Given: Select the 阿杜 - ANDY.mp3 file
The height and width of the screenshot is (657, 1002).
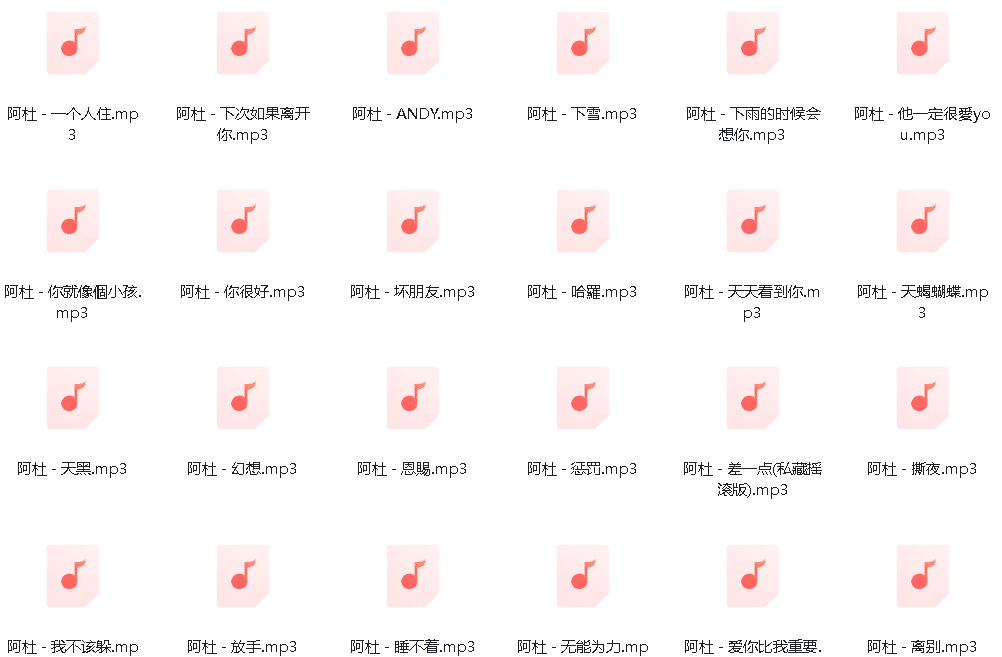Looking at the screenshot, I should click(413, 43).
